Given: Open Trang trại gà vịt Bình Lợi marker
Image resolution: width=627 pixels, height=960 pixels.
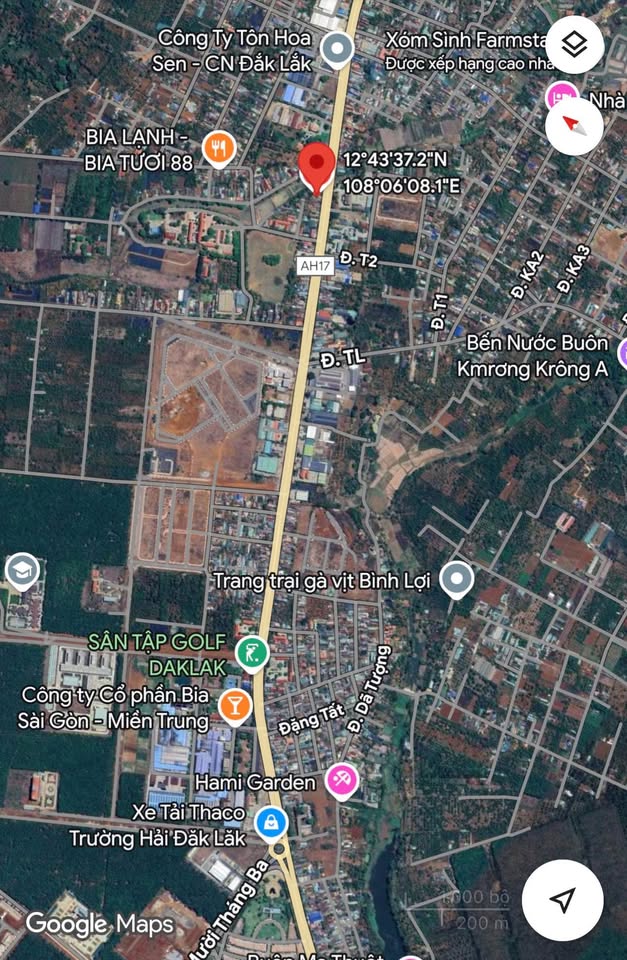Looking at the screenshot, I should (x=456, y=579).
